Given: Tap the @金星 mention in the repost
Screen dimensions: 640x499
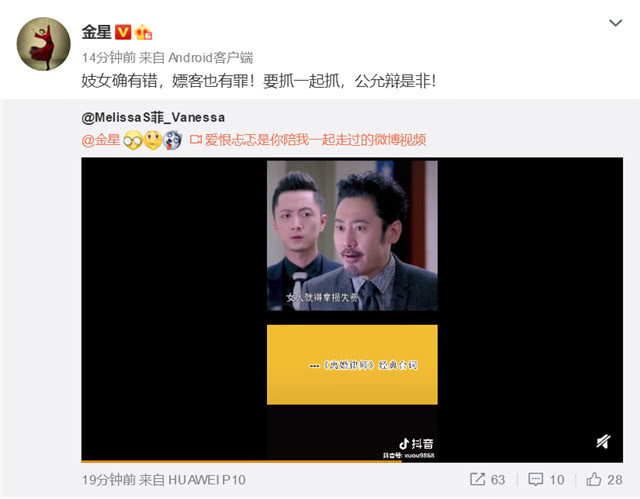Looking at the screenshot, I should coord(101,140).
